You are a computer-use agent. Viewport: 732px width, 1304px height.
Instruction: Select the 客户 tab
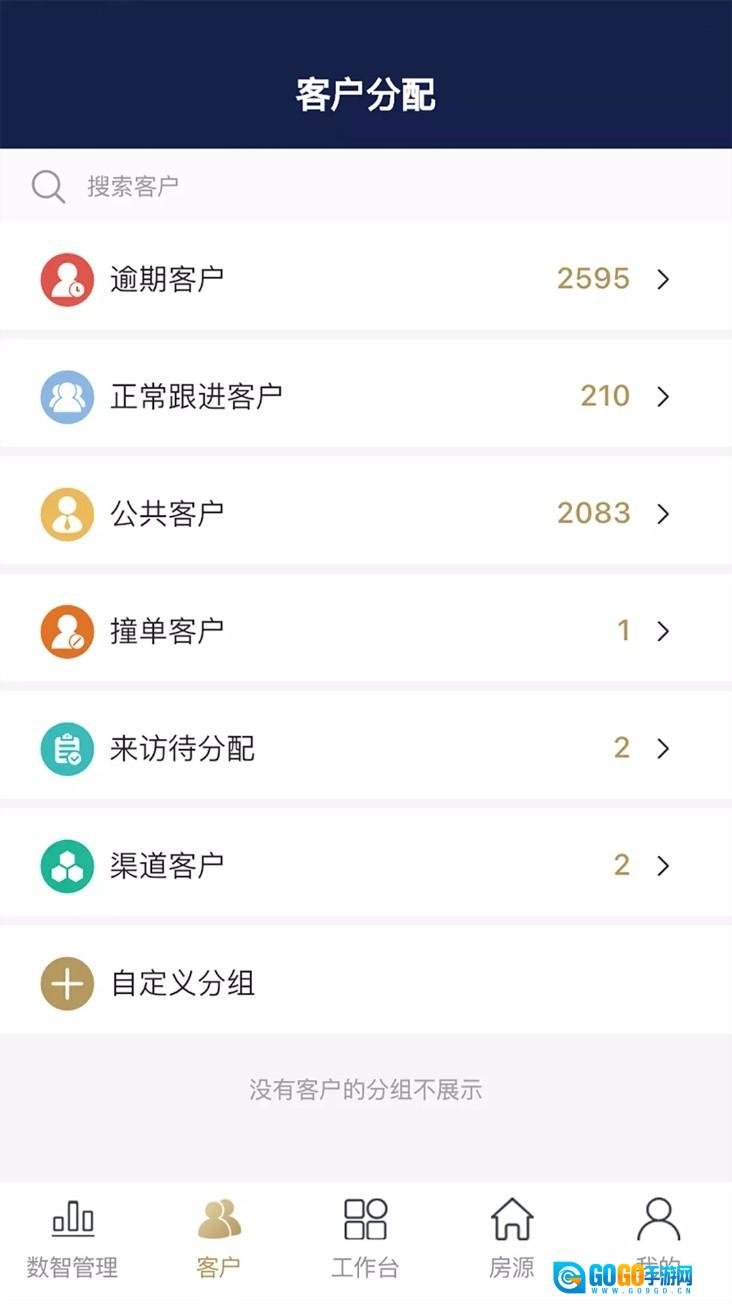[219, 1240]
